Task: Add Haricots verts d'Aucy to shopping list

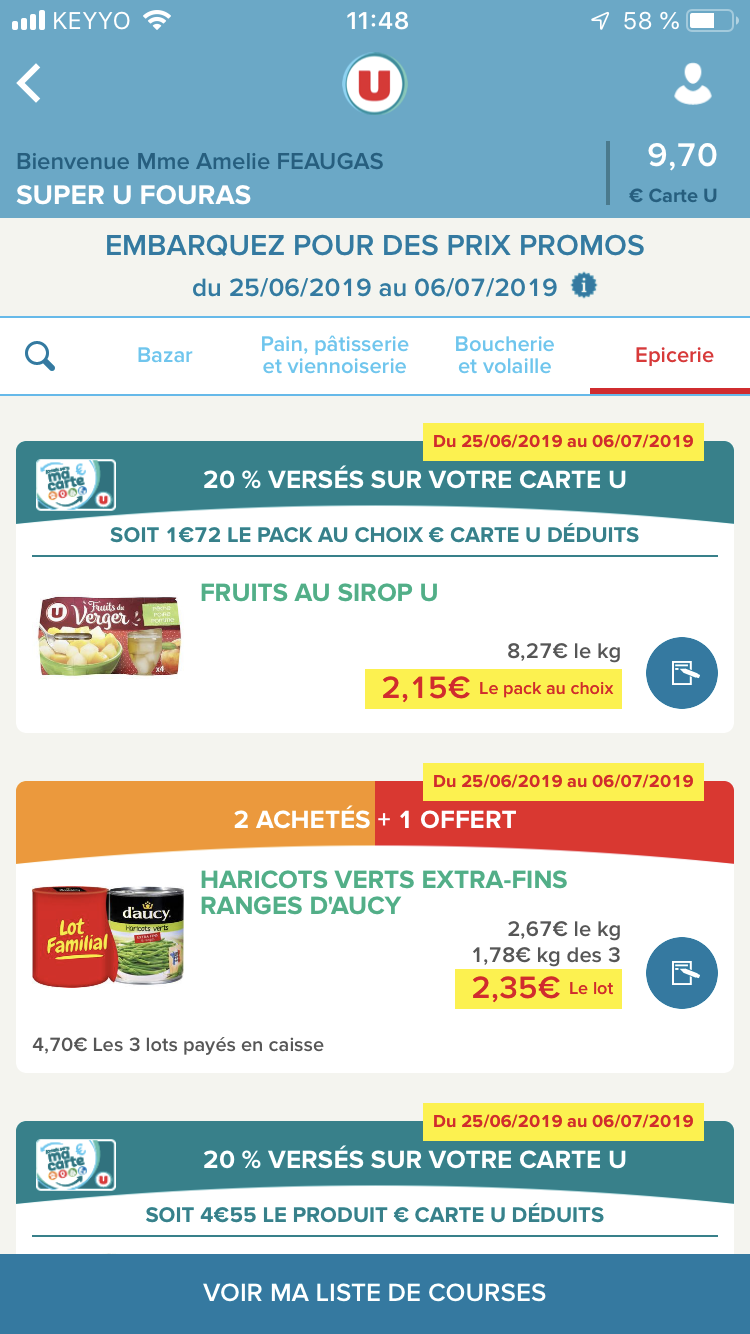Action: coord(682,971)
